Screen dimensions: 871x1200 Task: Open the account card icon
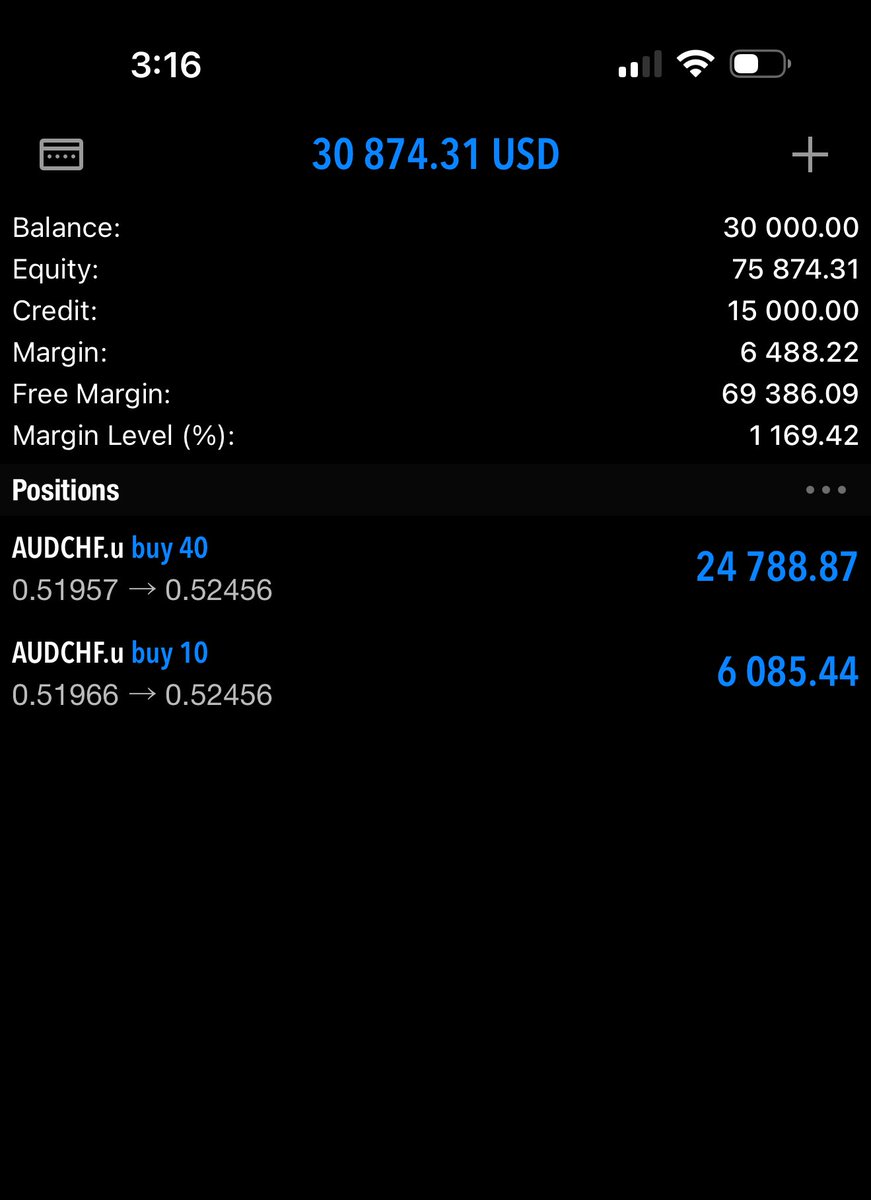tap(61, 154)
